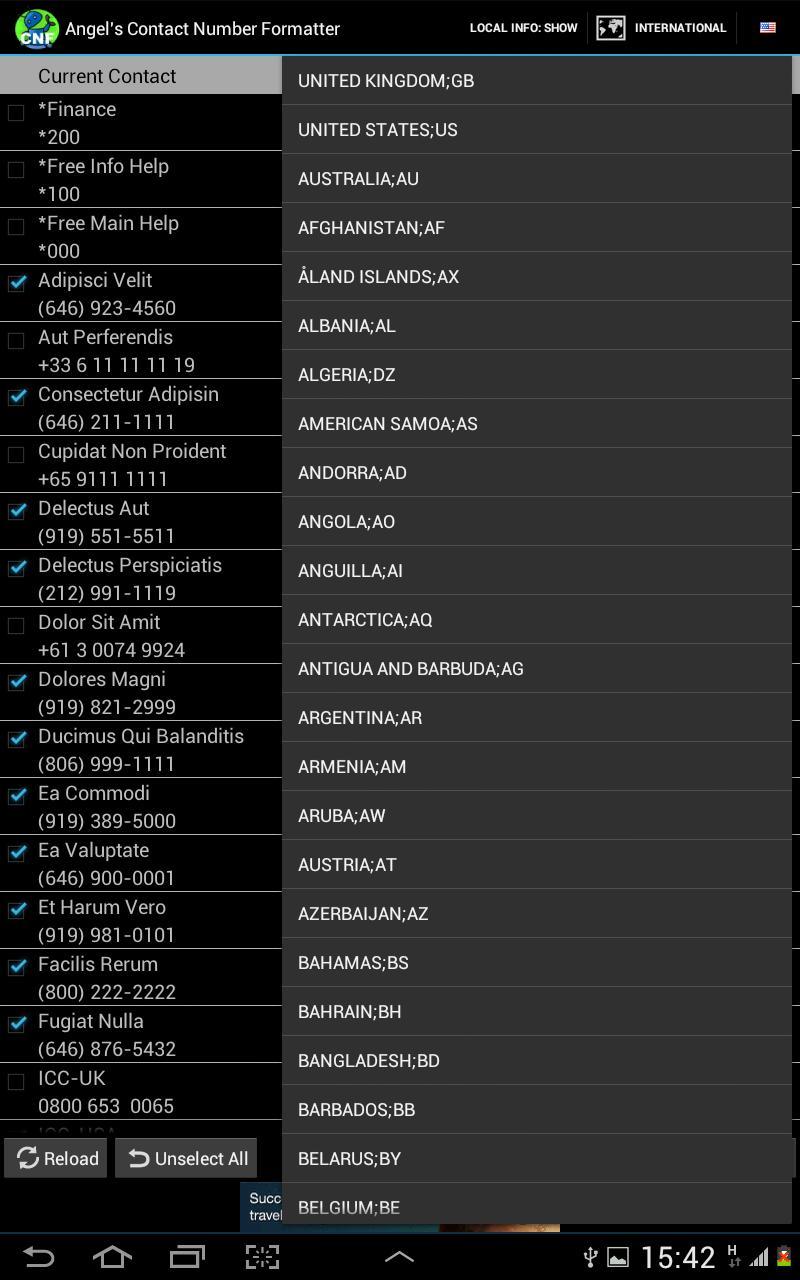Viewport: 800px width, 1280px height.
Task: Choose ARGENTINA;AR from the list
Action: click(x=536, y=718)
